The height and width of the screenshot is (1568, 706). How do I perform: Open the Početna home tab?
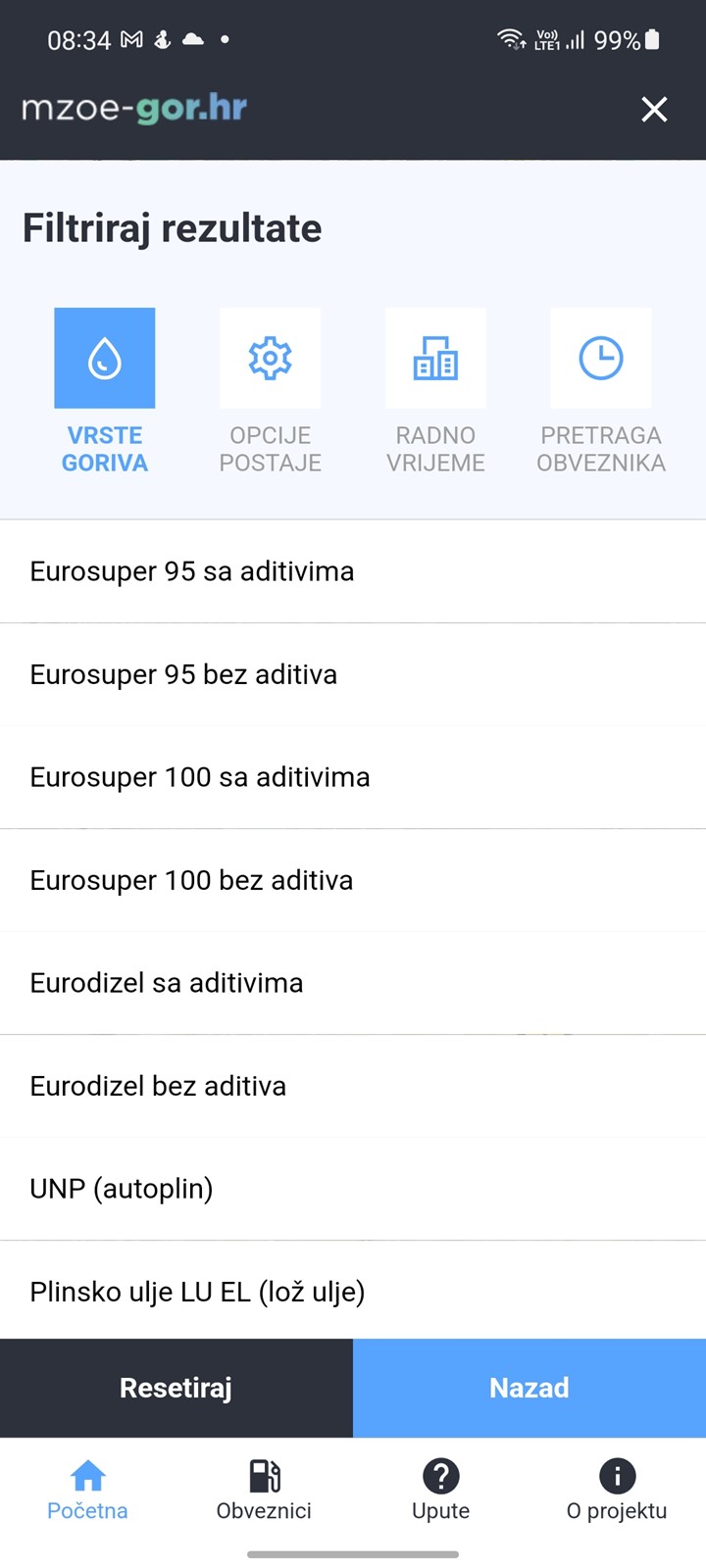coord(88,1490)
